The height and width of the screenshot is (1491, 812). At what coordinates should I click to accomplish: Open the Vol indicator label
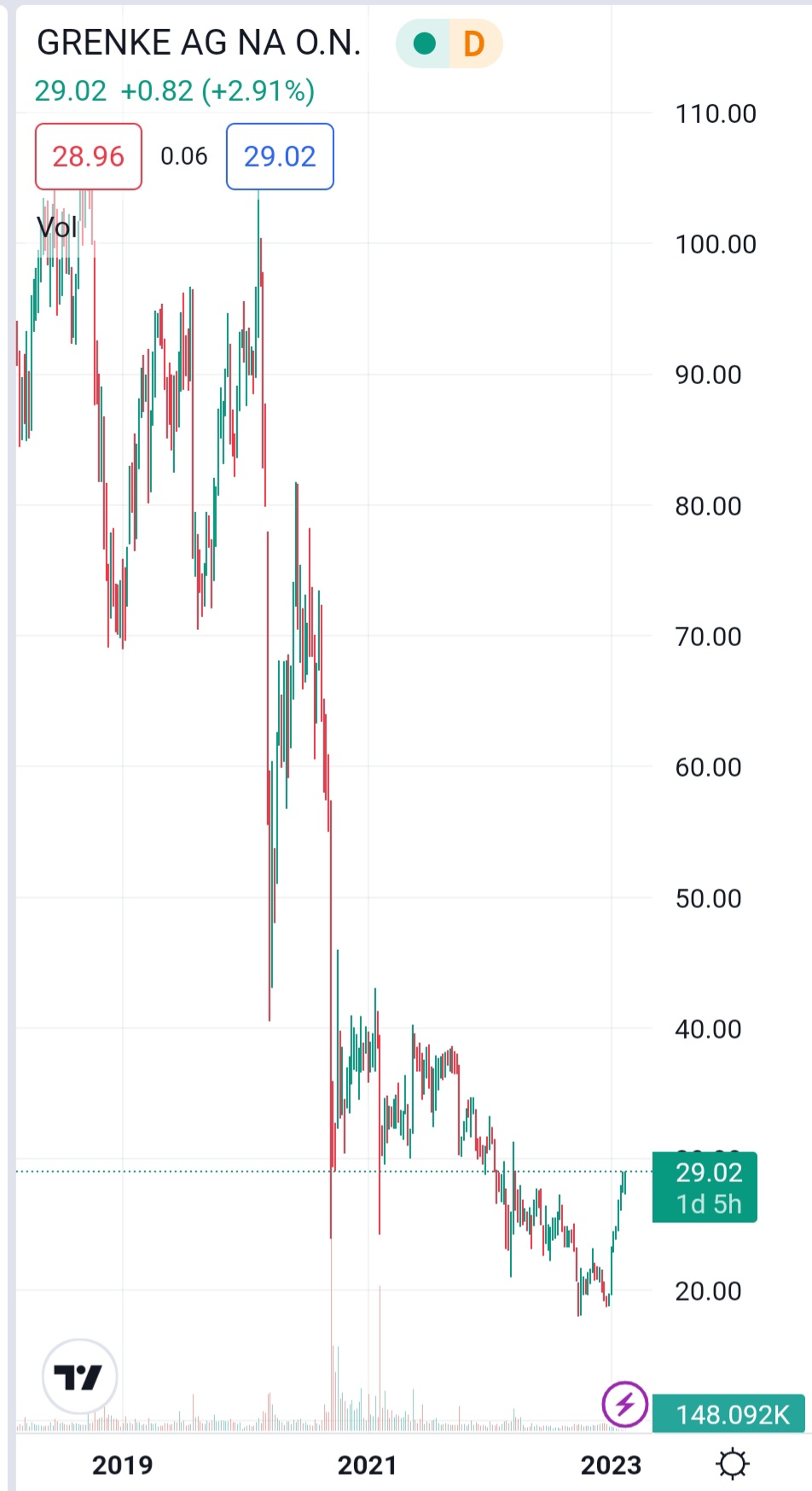(x=56, y=227)
